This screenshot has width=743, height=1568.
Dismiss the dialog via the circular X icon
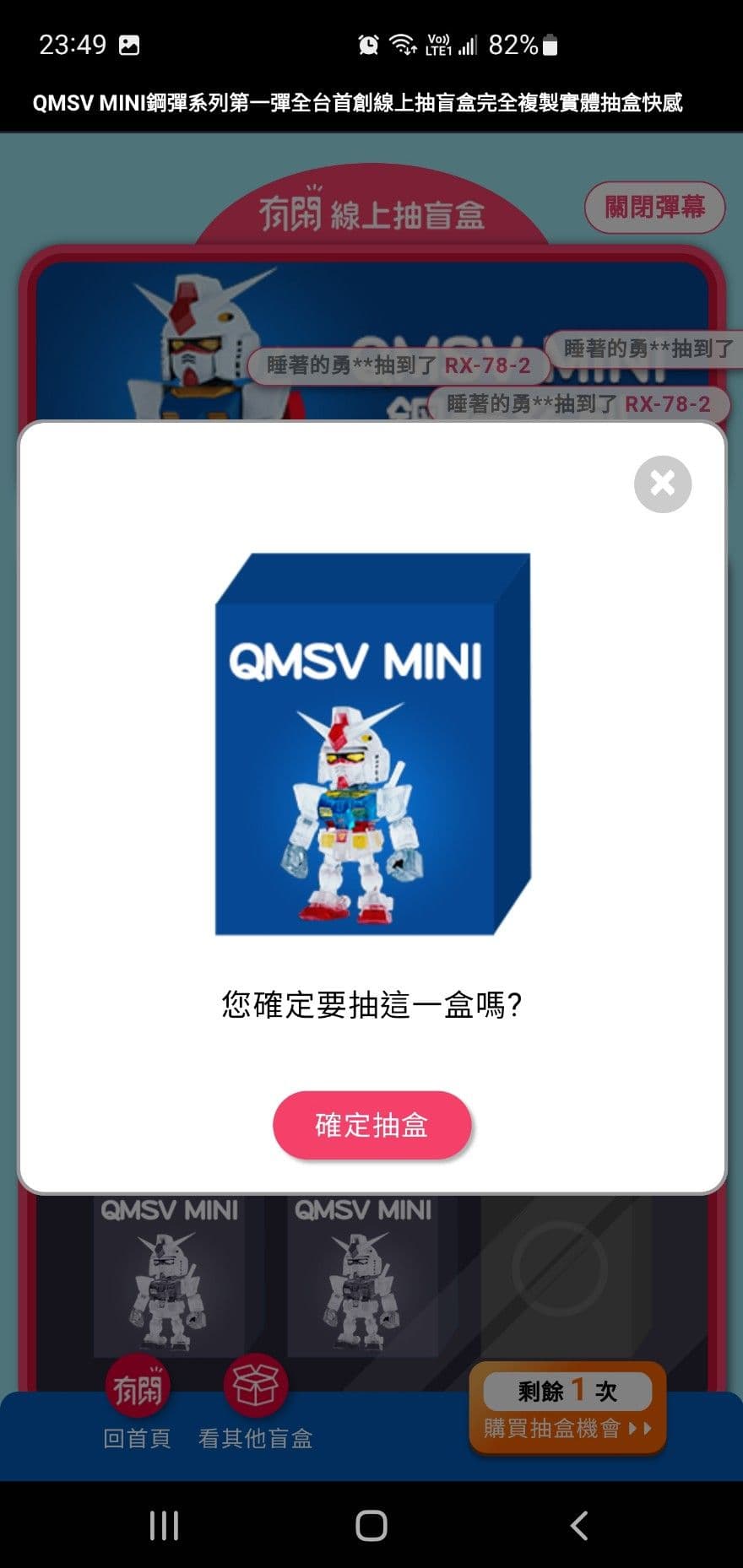[x=663, y=484]
